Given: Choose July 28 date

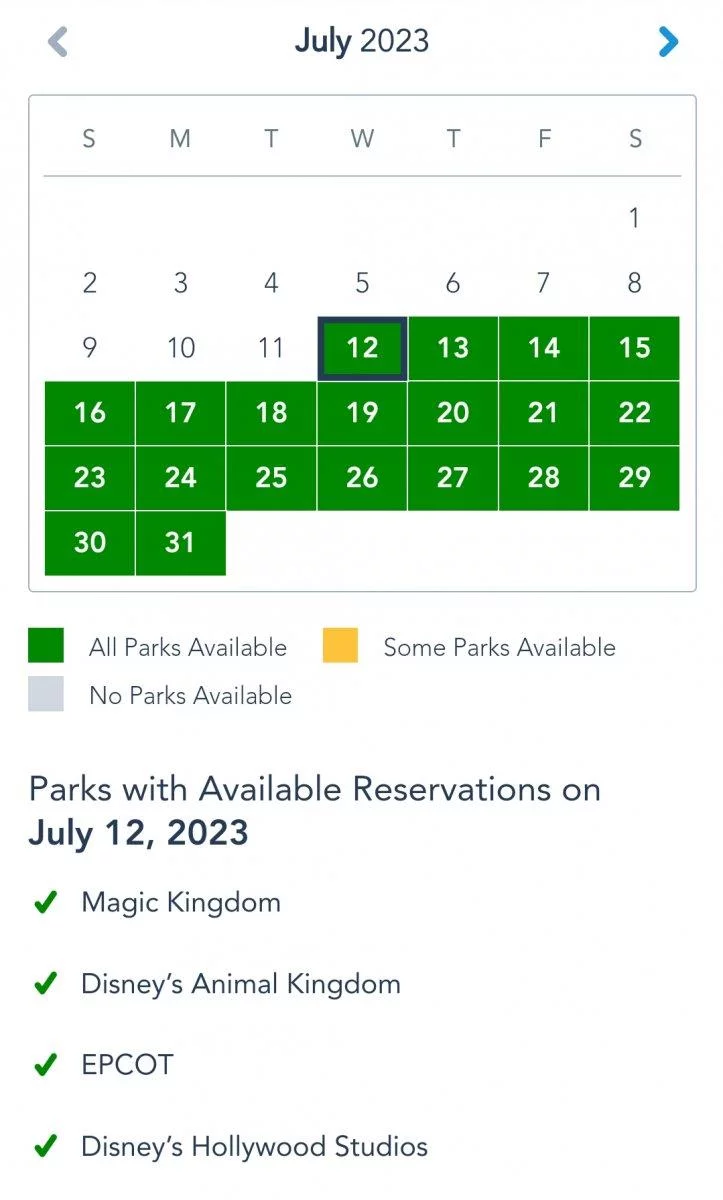Looking at the screenshot, I should [544, 478].
